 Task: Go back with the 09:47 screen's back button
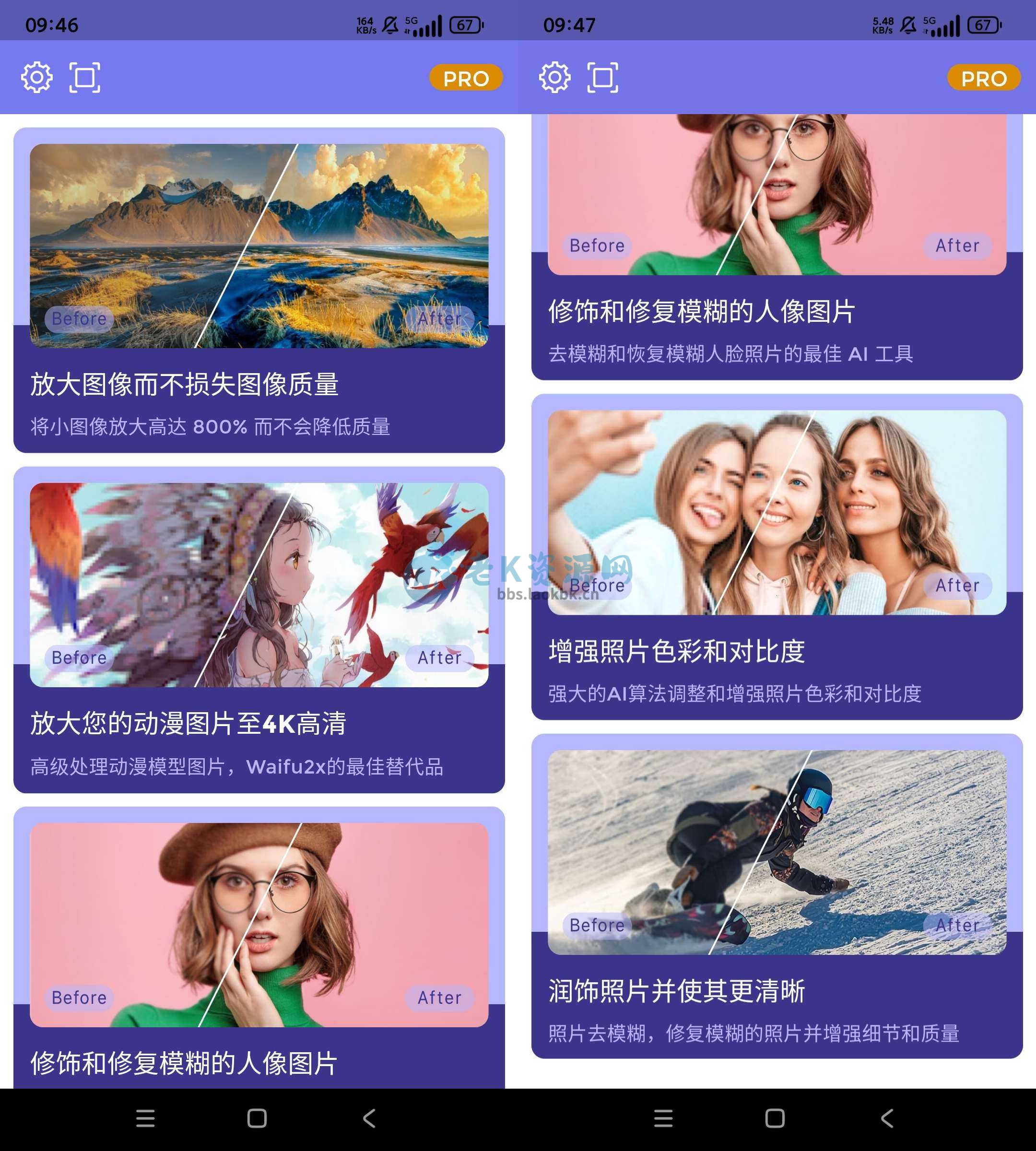point(887,1118)
